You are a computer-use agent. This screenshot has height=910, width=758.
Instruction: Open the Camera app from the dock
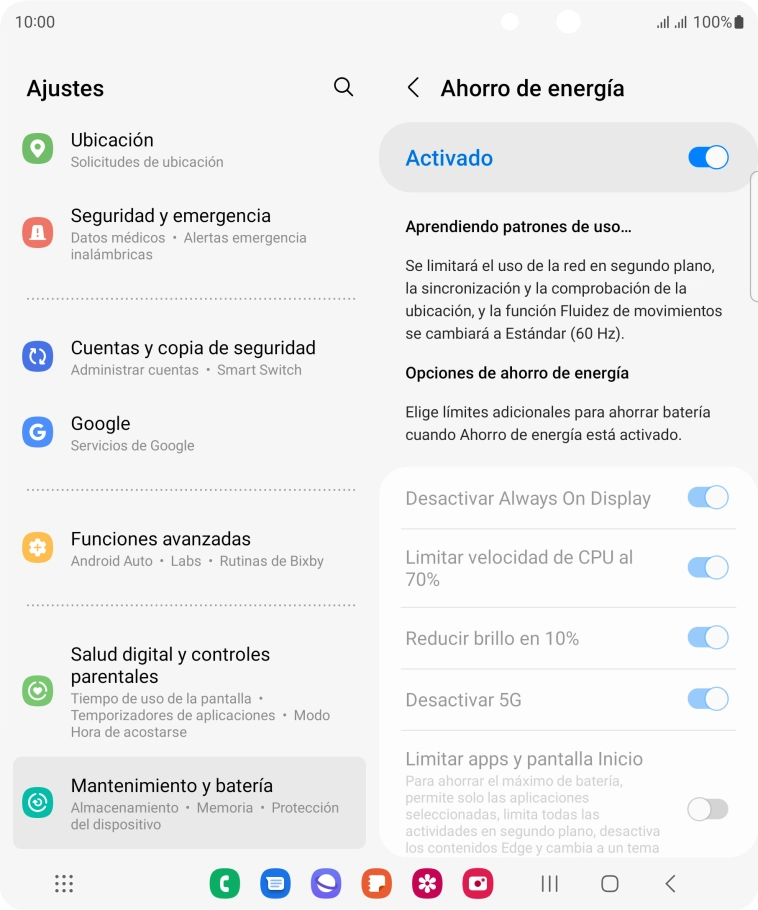[478, 884]
